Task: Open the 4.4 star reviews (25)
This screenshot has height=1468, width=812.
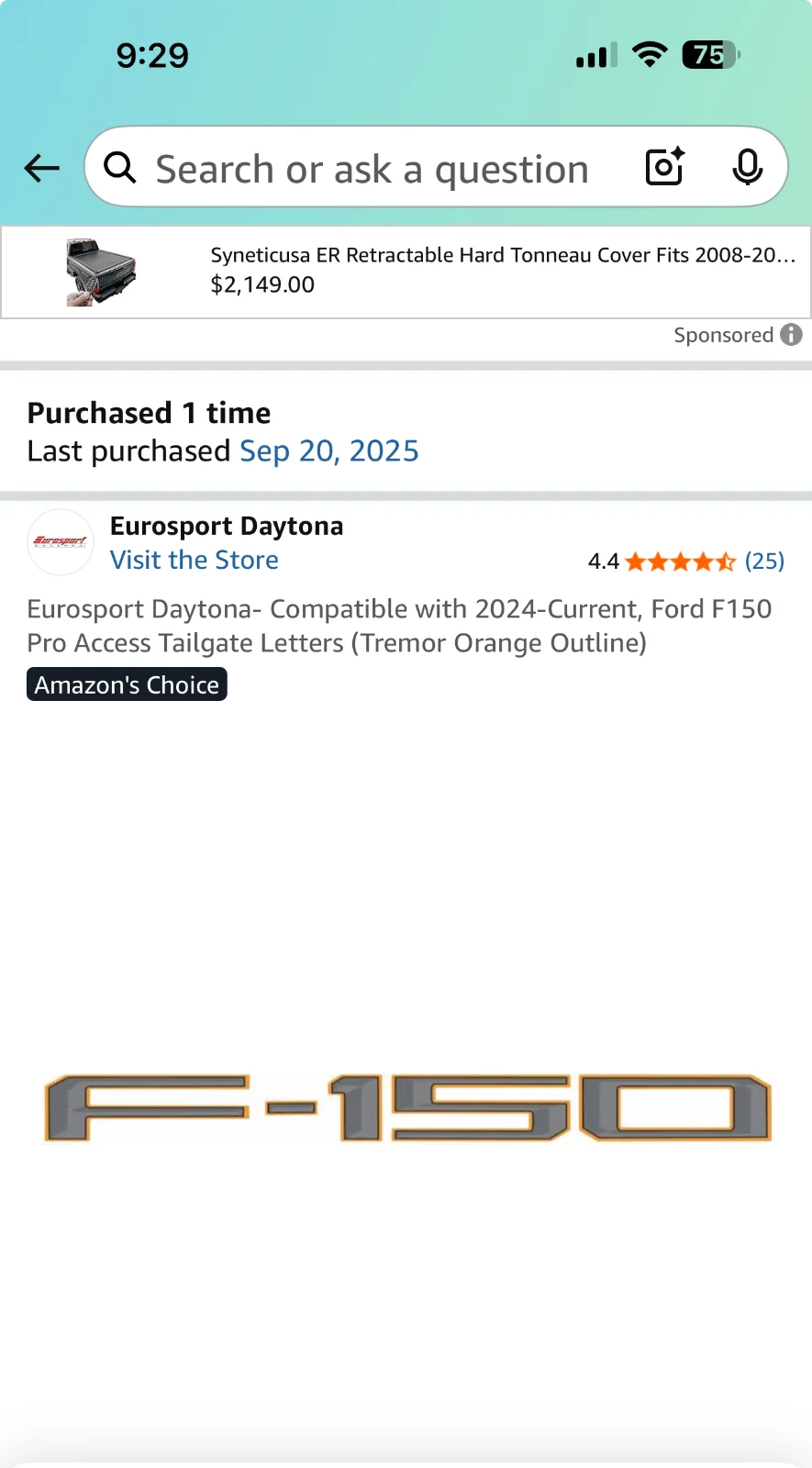Action: (685, 562)
